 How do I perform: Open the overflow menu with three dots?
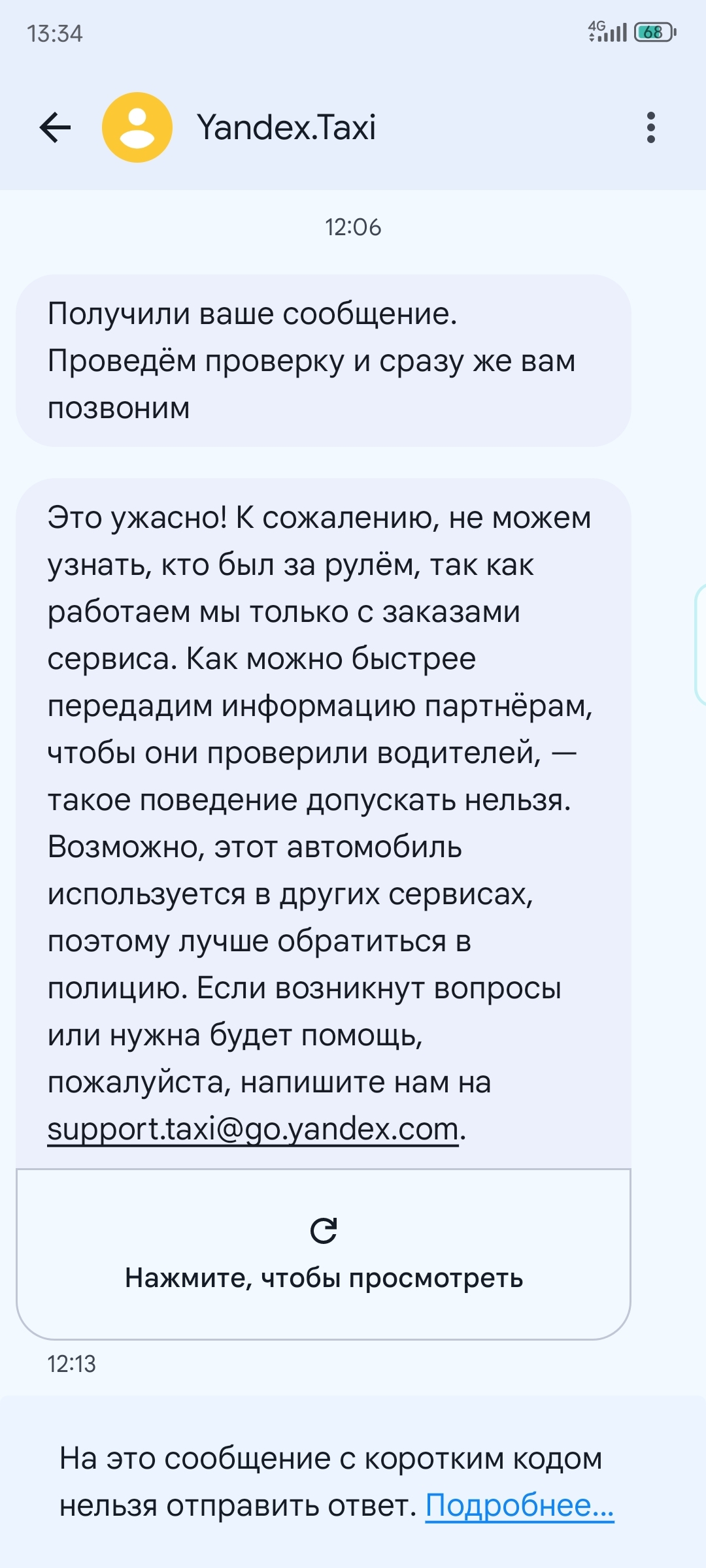pyautogui.click(x=650, y=127)
